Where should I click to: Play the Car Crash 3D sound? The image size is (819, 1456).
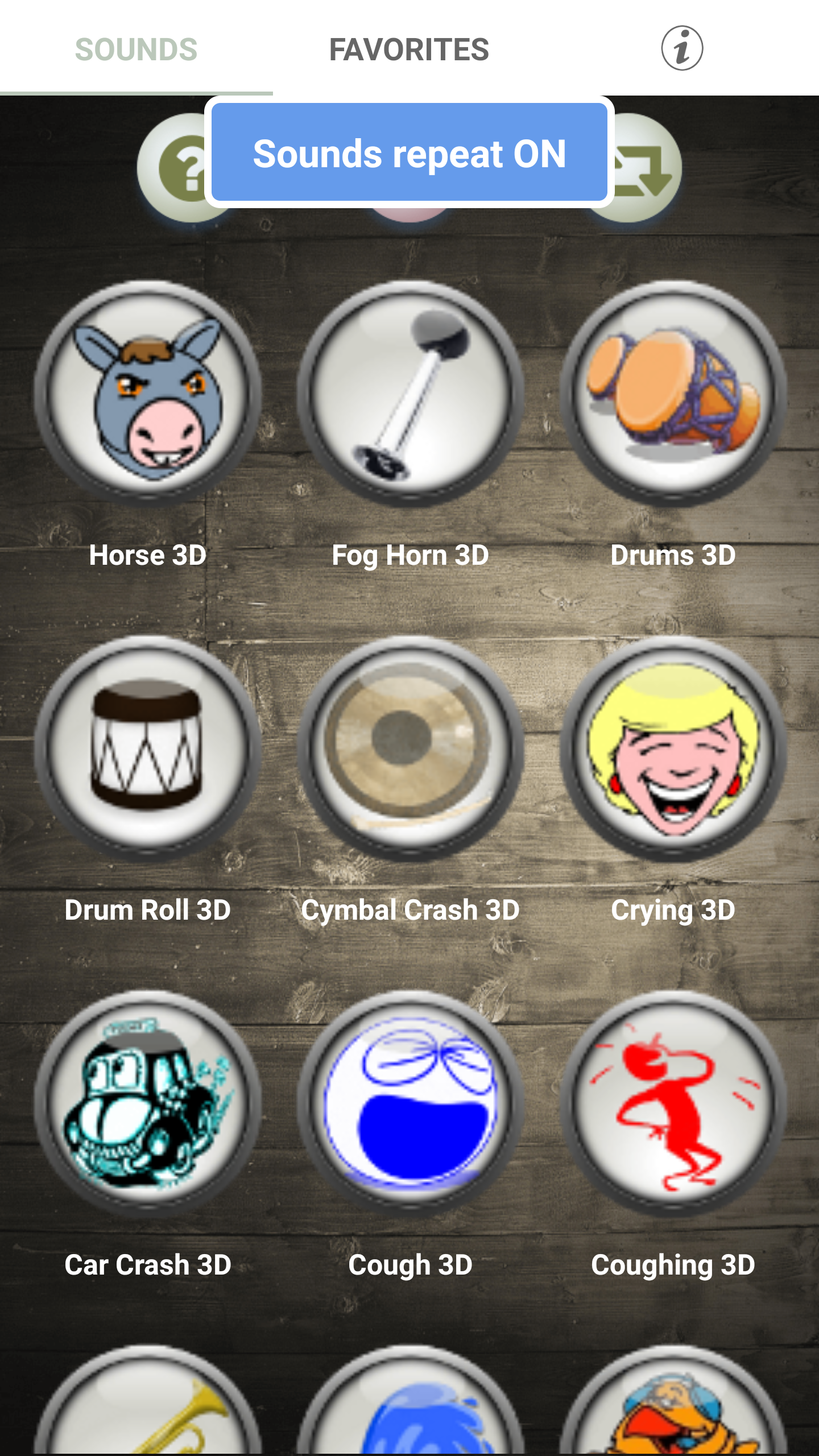click(x=148, y=1103)
